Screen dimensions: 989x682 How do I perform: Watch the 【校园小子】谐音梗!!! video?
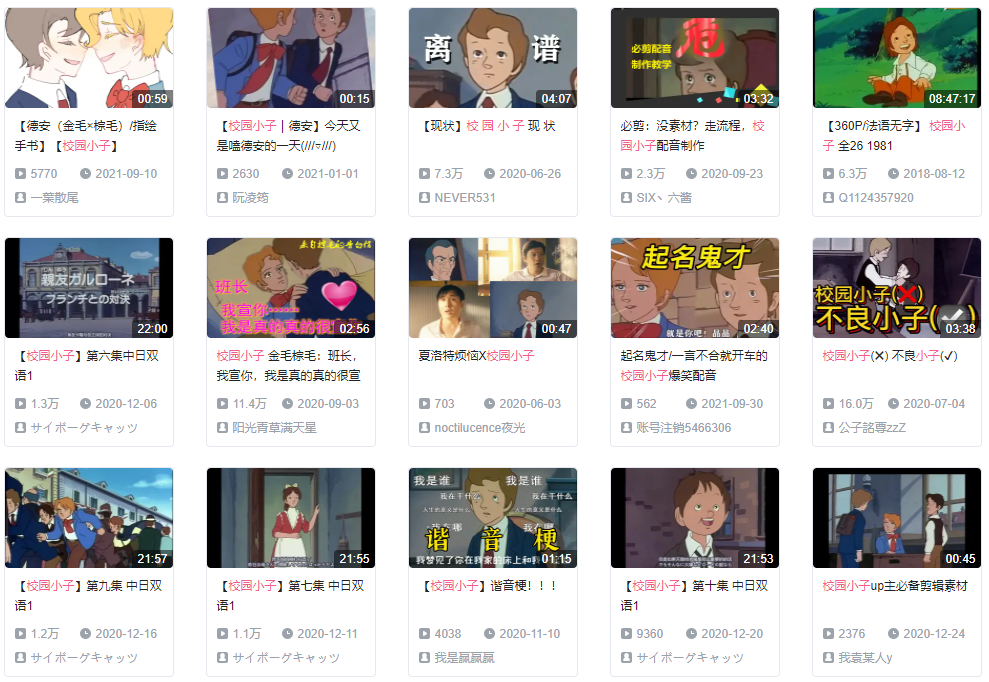pyautogui.click(x=493, y=518)
